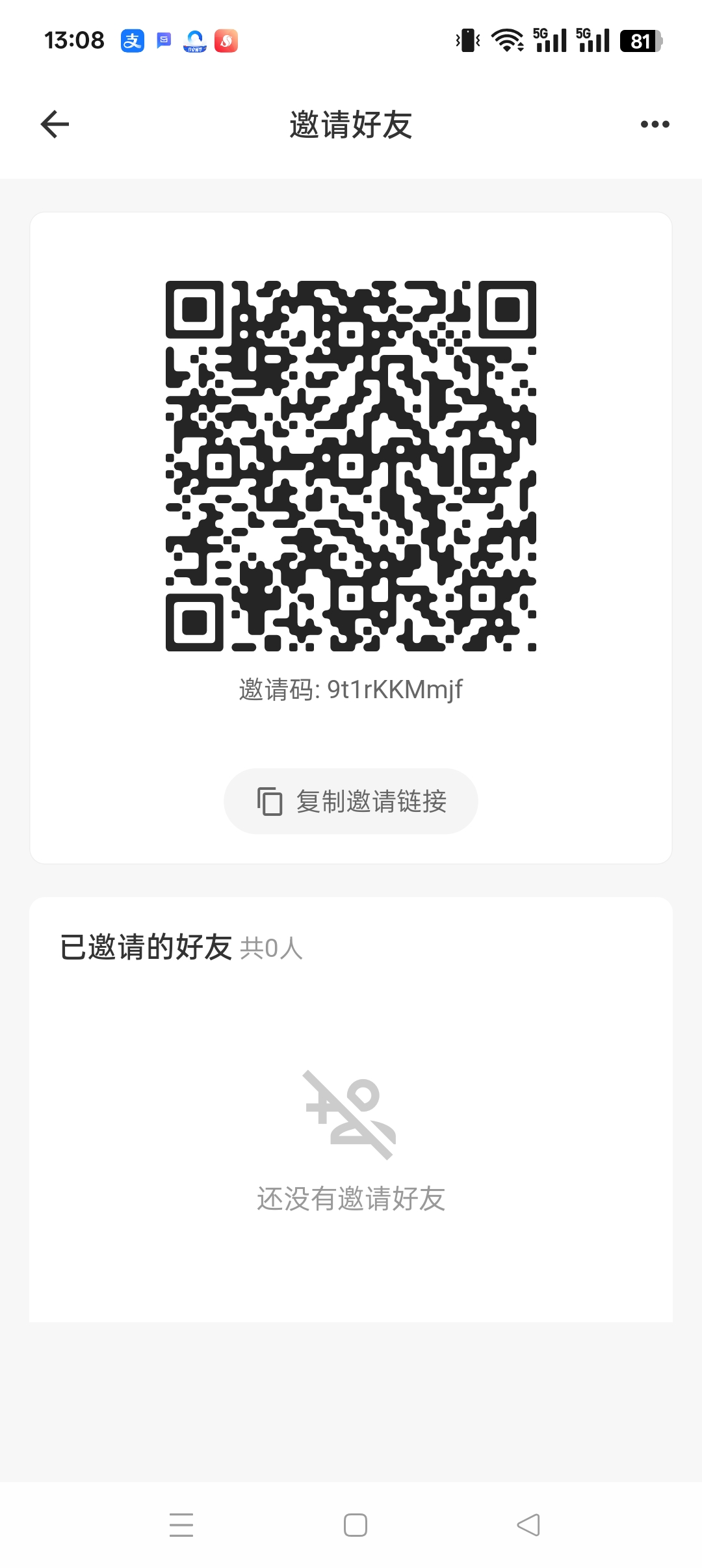Image resolution: width=702 pixels, height=1568 pixels.
Task: Open the system recent apps menu
Action: (181, 1524)
